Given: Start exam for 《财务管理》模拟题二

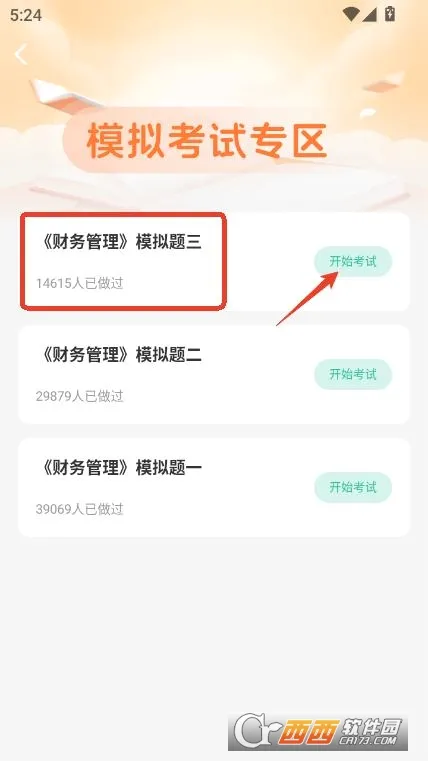Looking at the screenshot, I should click(x=353, y=374).
